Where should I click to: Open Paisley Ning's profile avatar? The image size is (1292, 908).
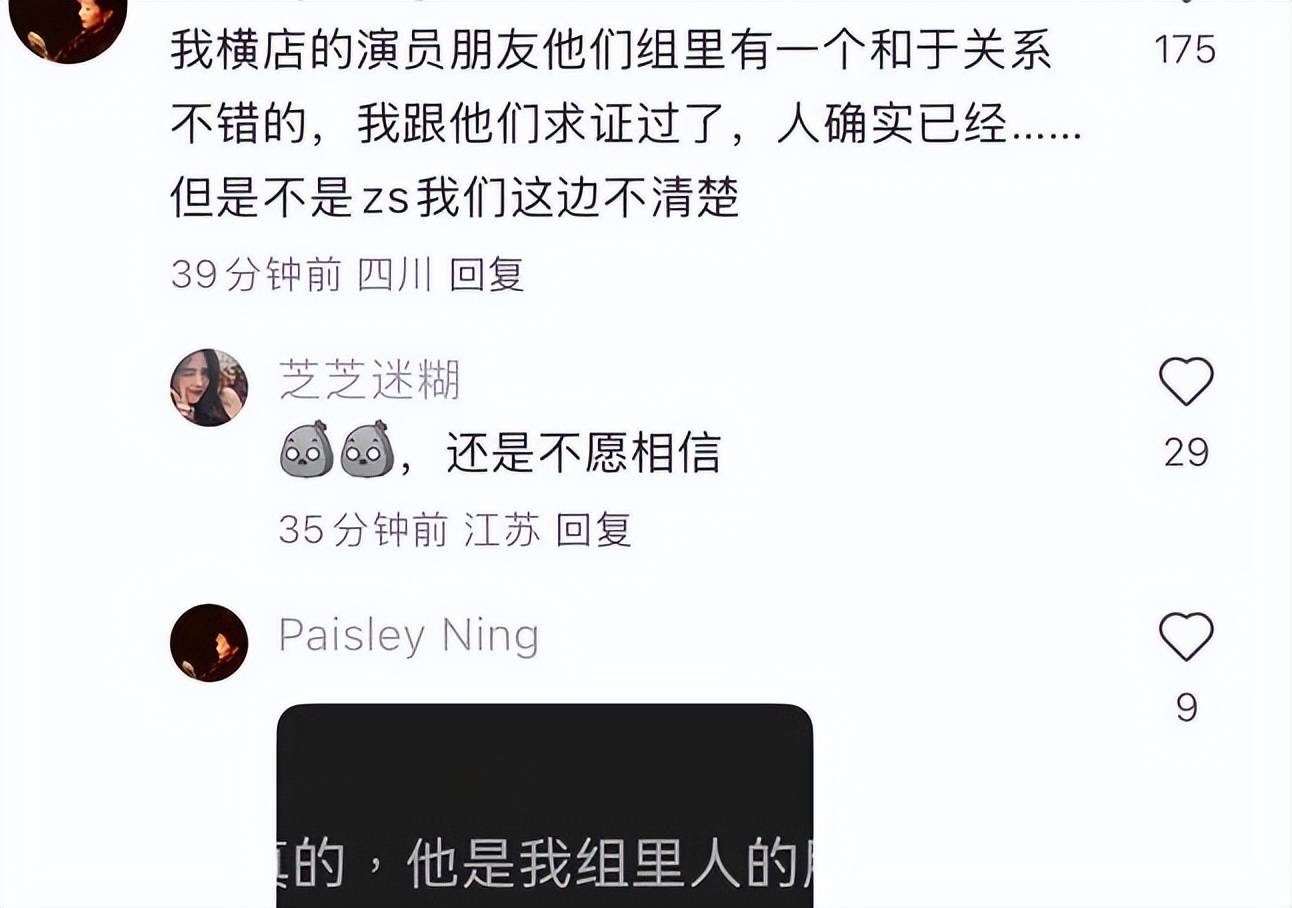point(208,642)
